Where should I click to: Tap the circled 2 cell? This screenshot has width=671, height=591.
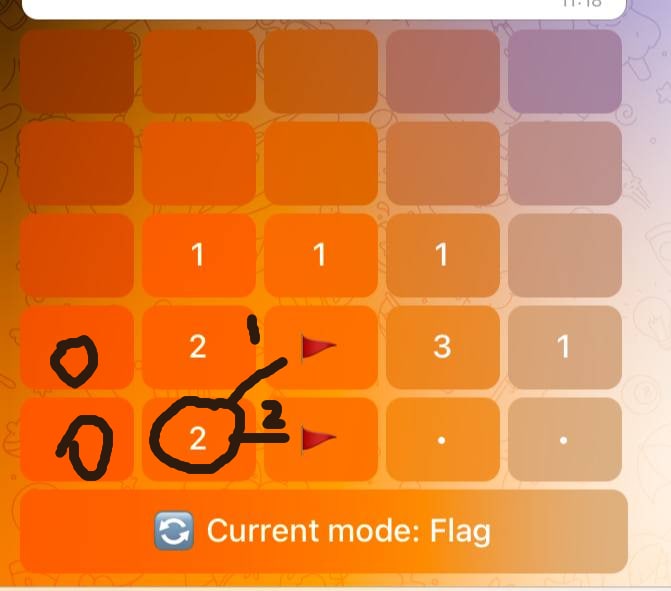point(198,438)
